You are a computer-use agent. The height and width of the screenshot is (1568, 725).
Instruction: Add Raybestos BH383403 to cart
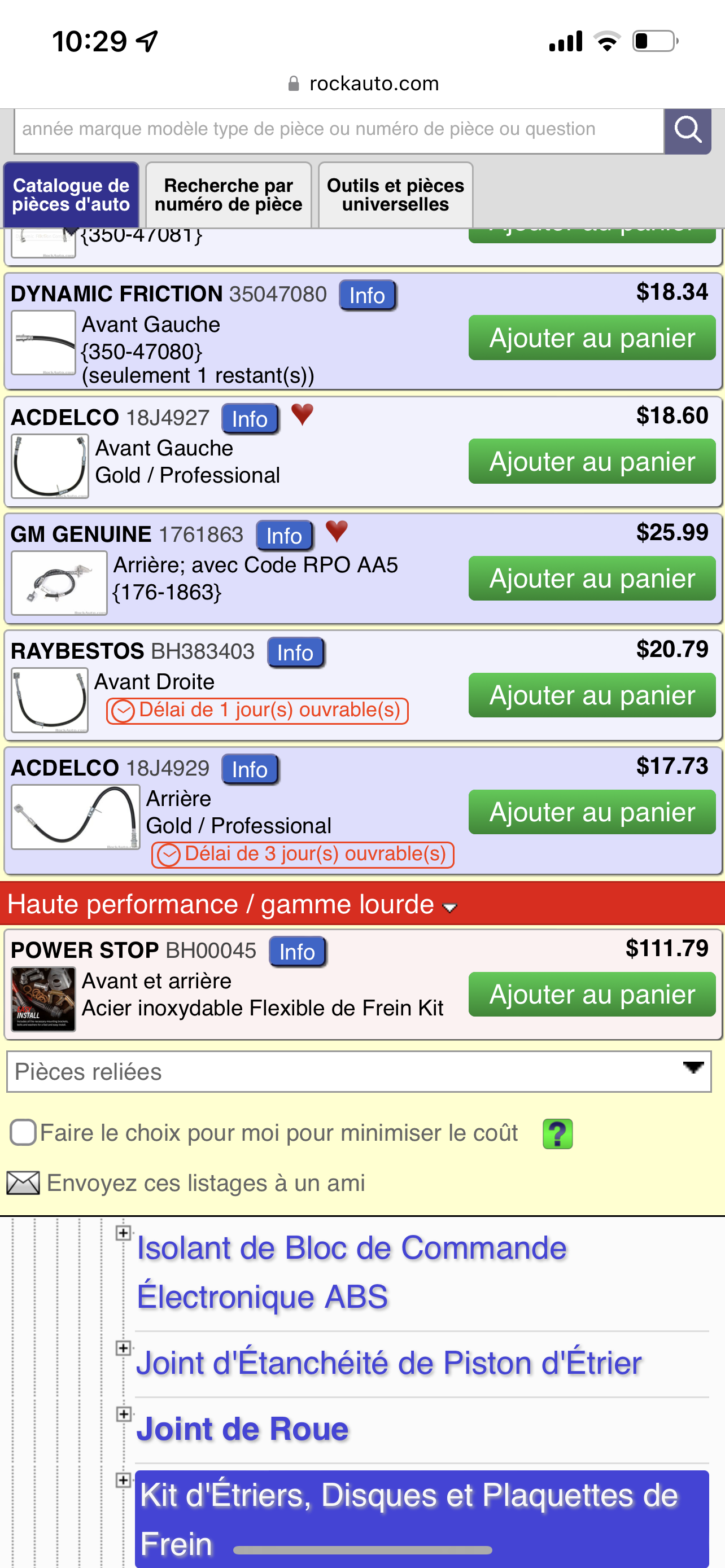tap(592, 695)
